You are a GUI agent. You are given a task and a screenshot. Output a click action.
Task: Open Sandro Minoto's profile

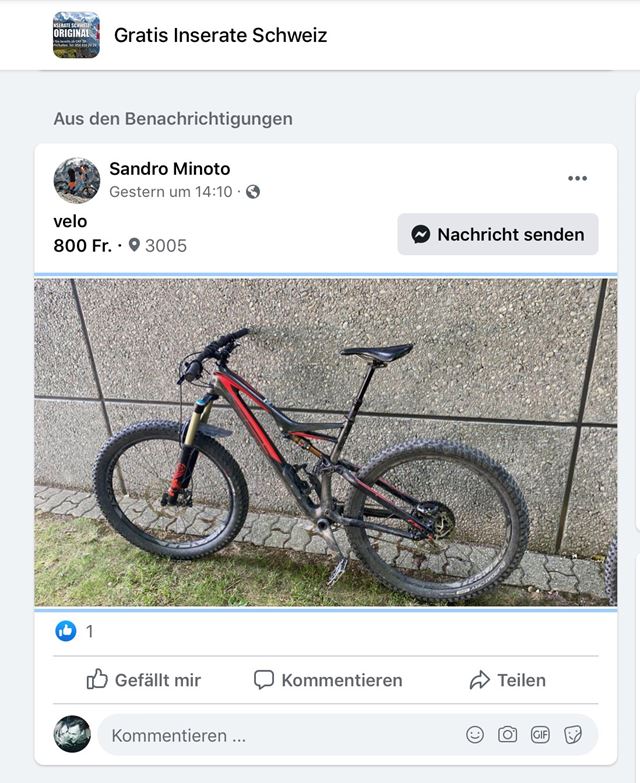[x=169, y=169]
